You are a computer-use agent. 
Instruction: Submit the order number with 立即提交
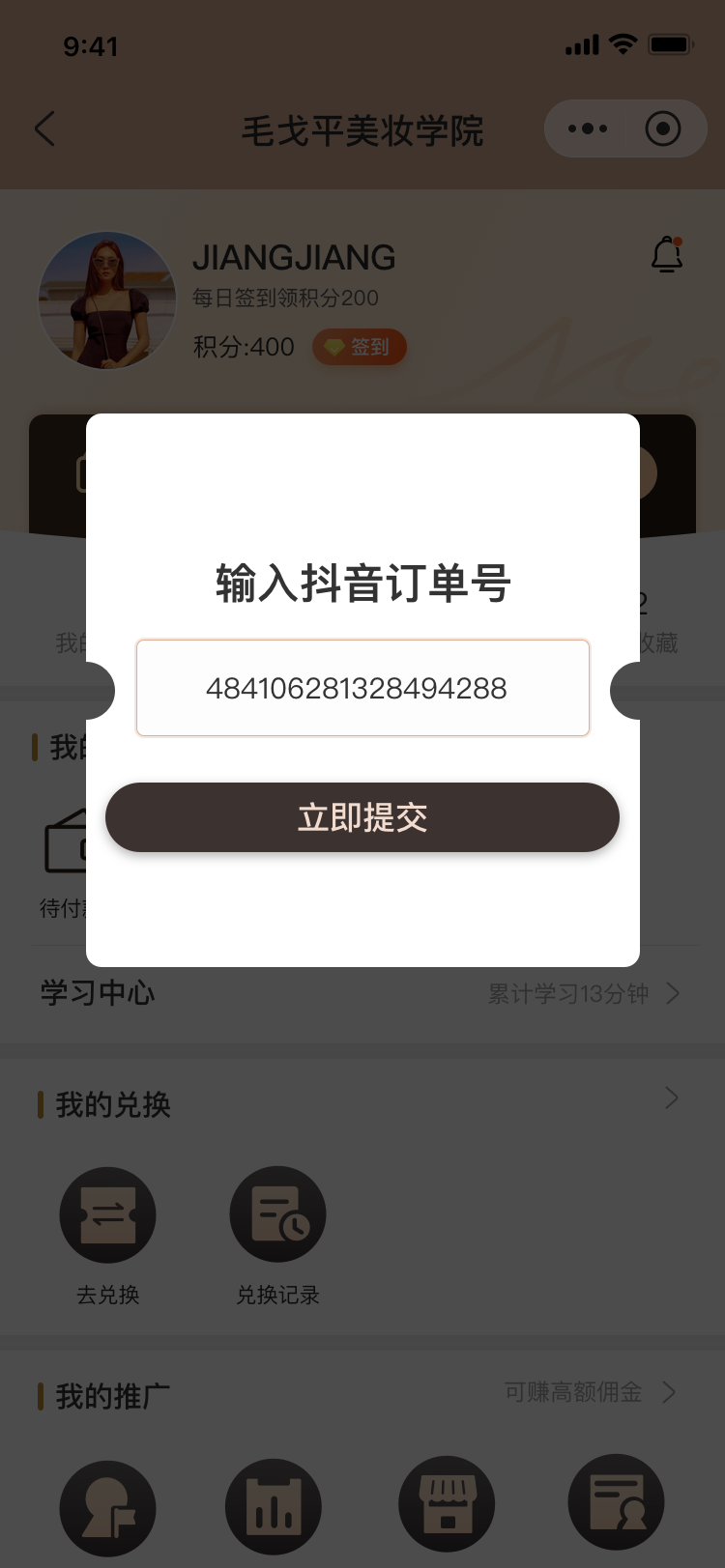click(x=362, y=817)
